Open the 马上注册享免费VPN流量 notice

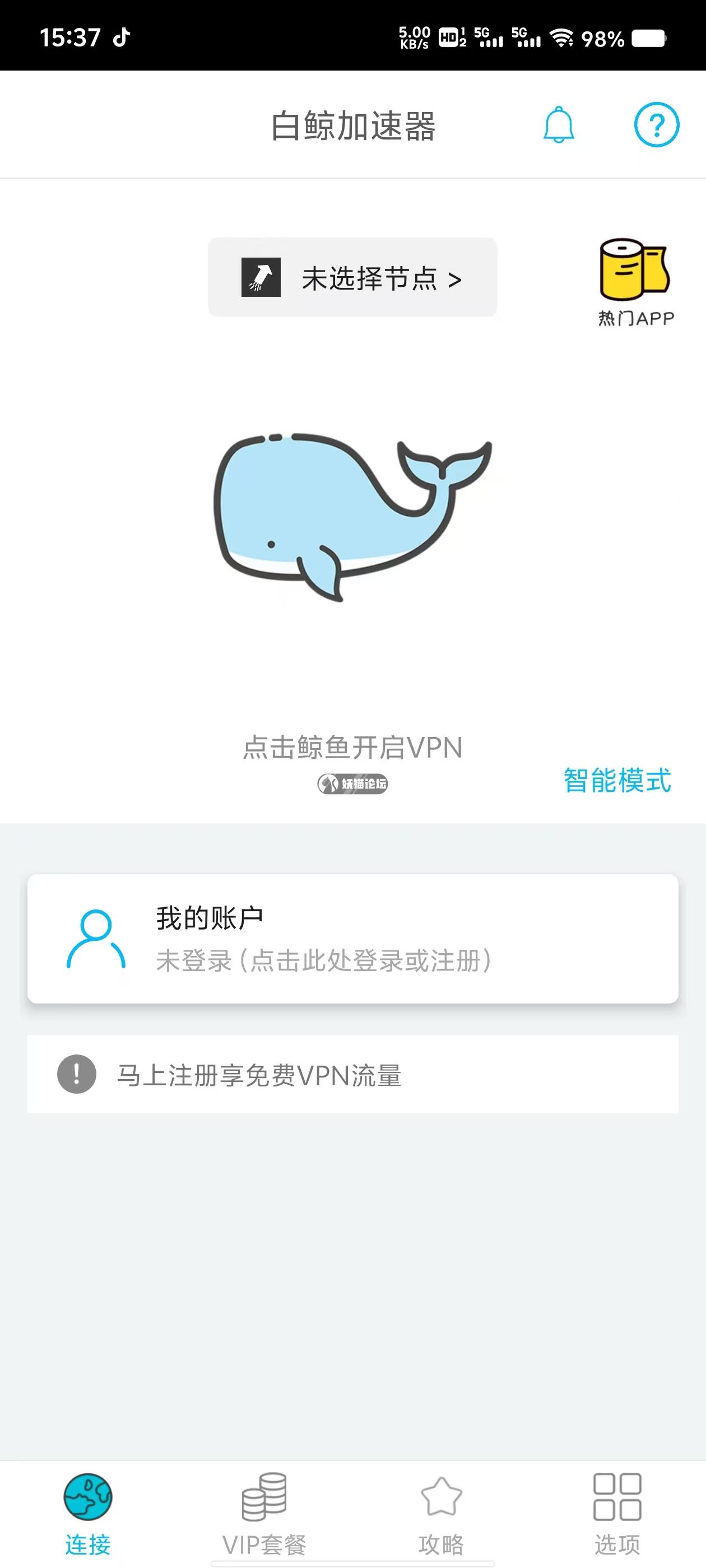352,1074
